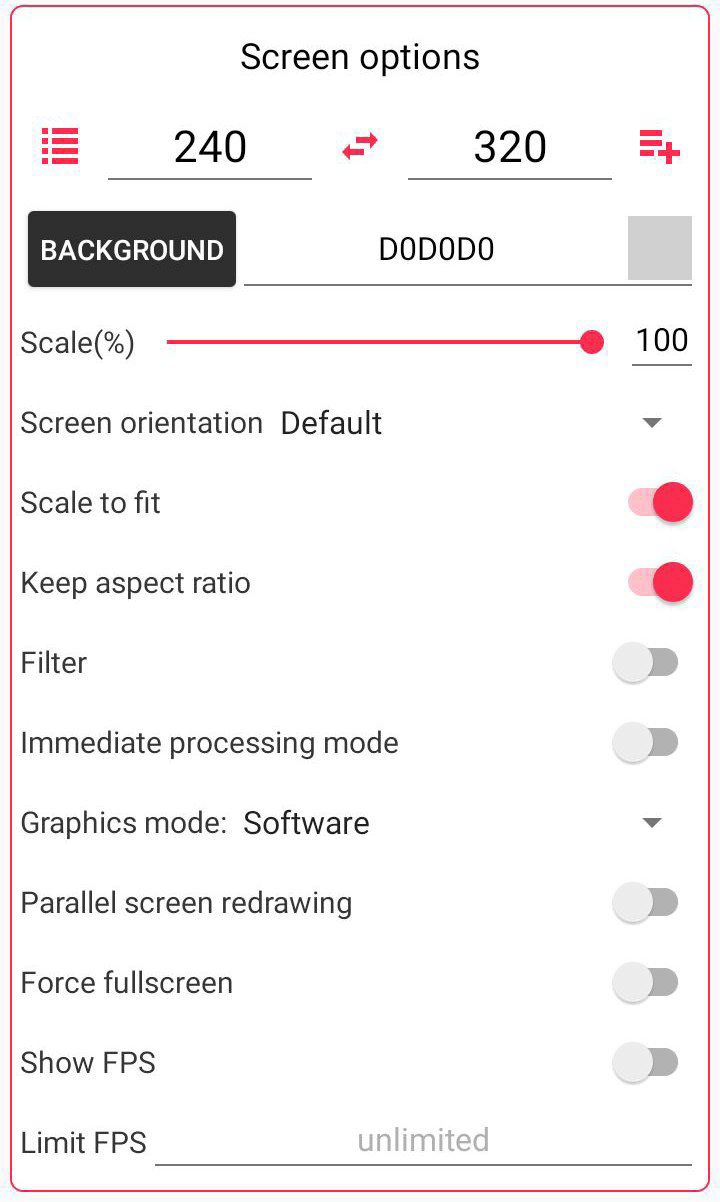Add current resolution to presets

(660, 147)
